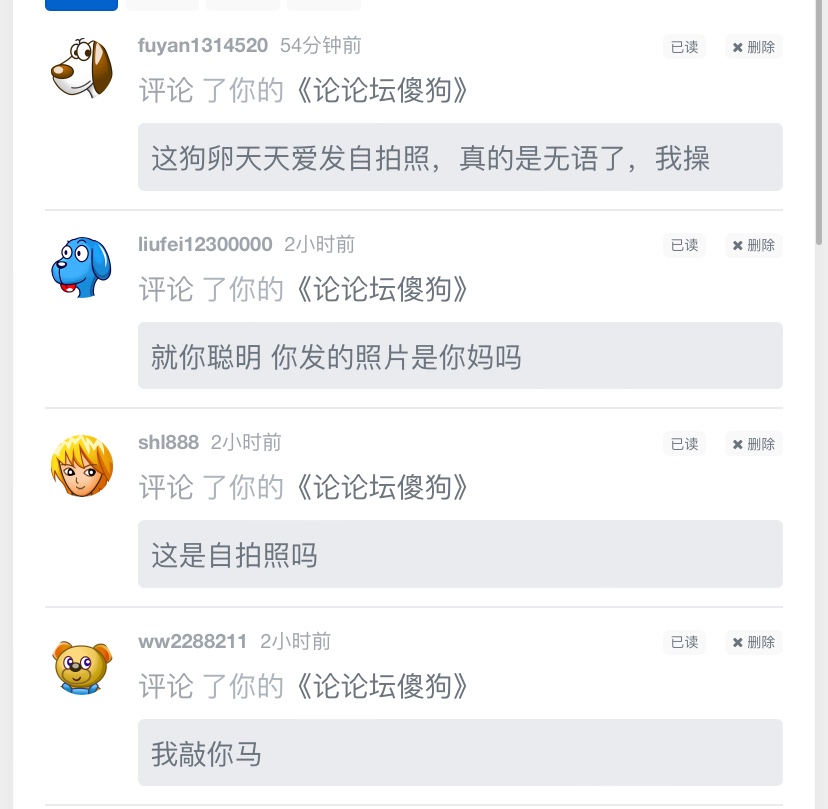Mark fuyan1314520's comment as read

coord(684,47)
